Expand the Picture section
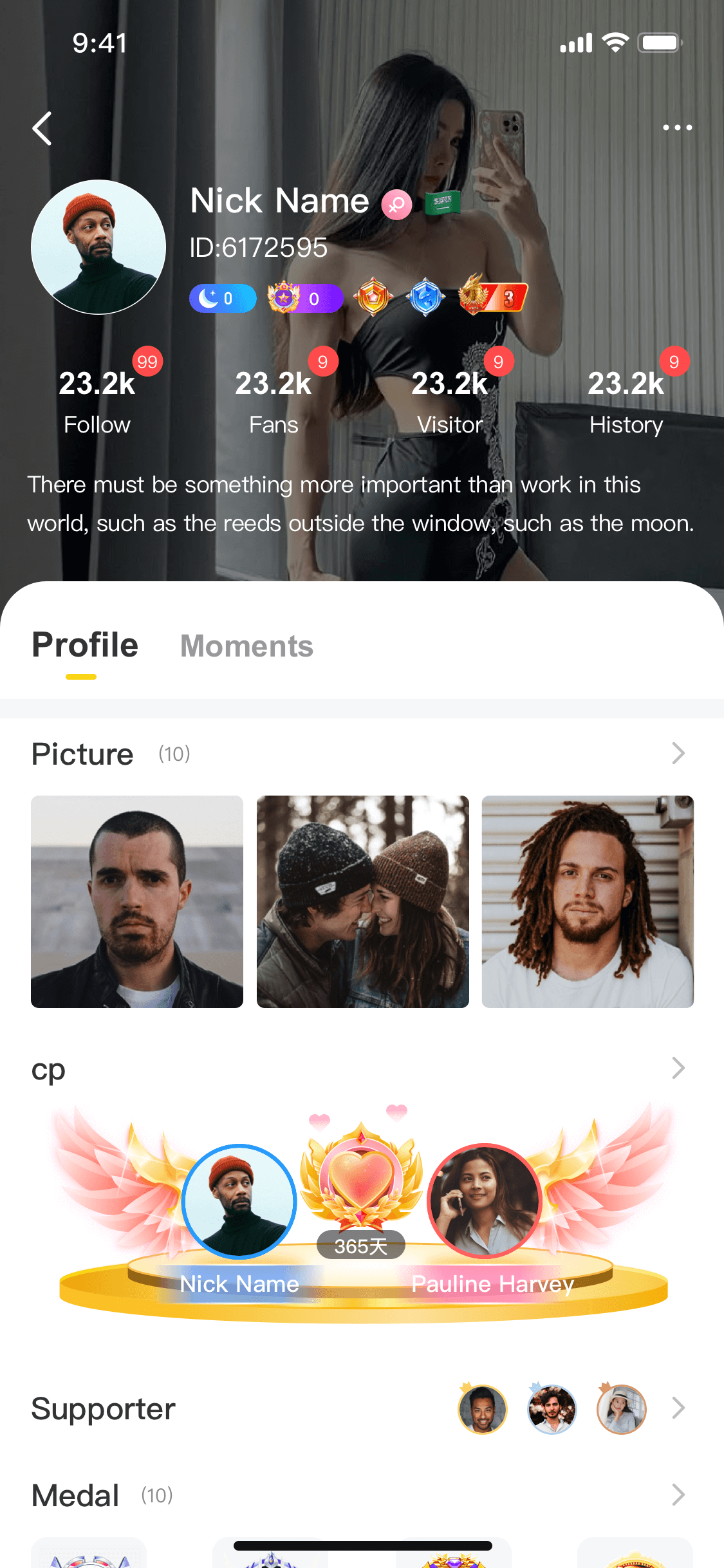This screenshot has height=1568, width=724. coord(678,753)
